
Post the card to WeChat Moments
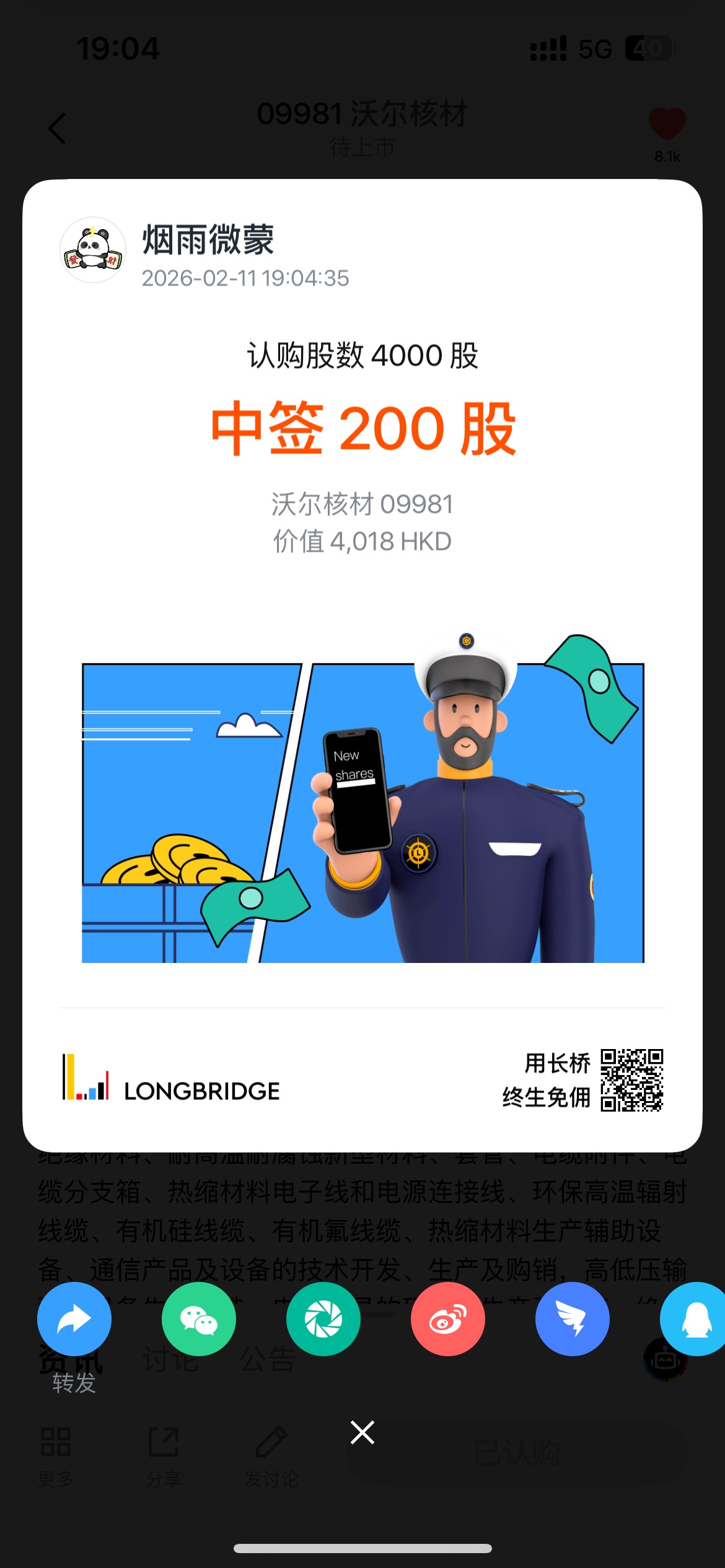323,1319
